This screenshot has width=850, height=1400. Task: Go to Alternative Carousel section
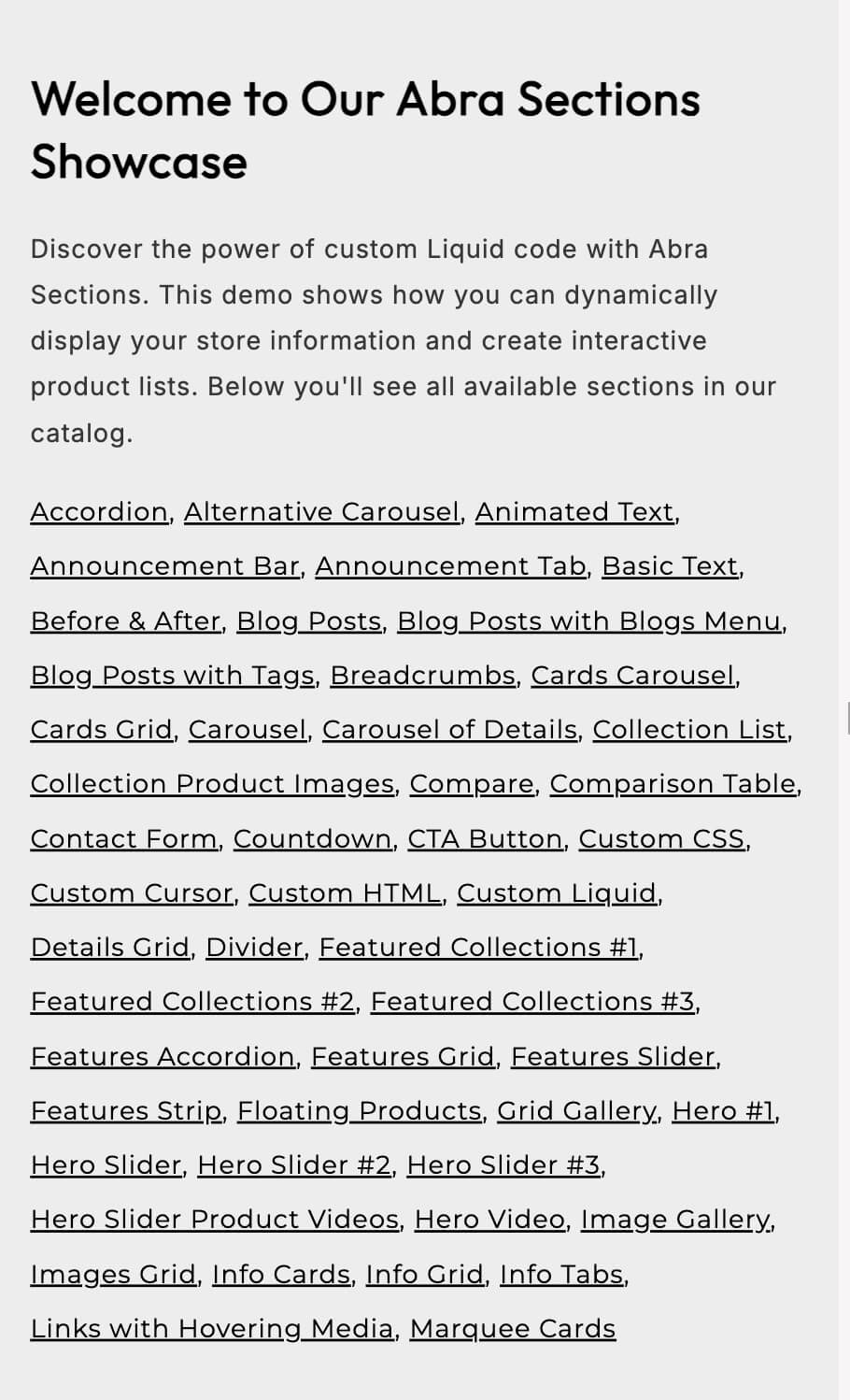point(321,512)
